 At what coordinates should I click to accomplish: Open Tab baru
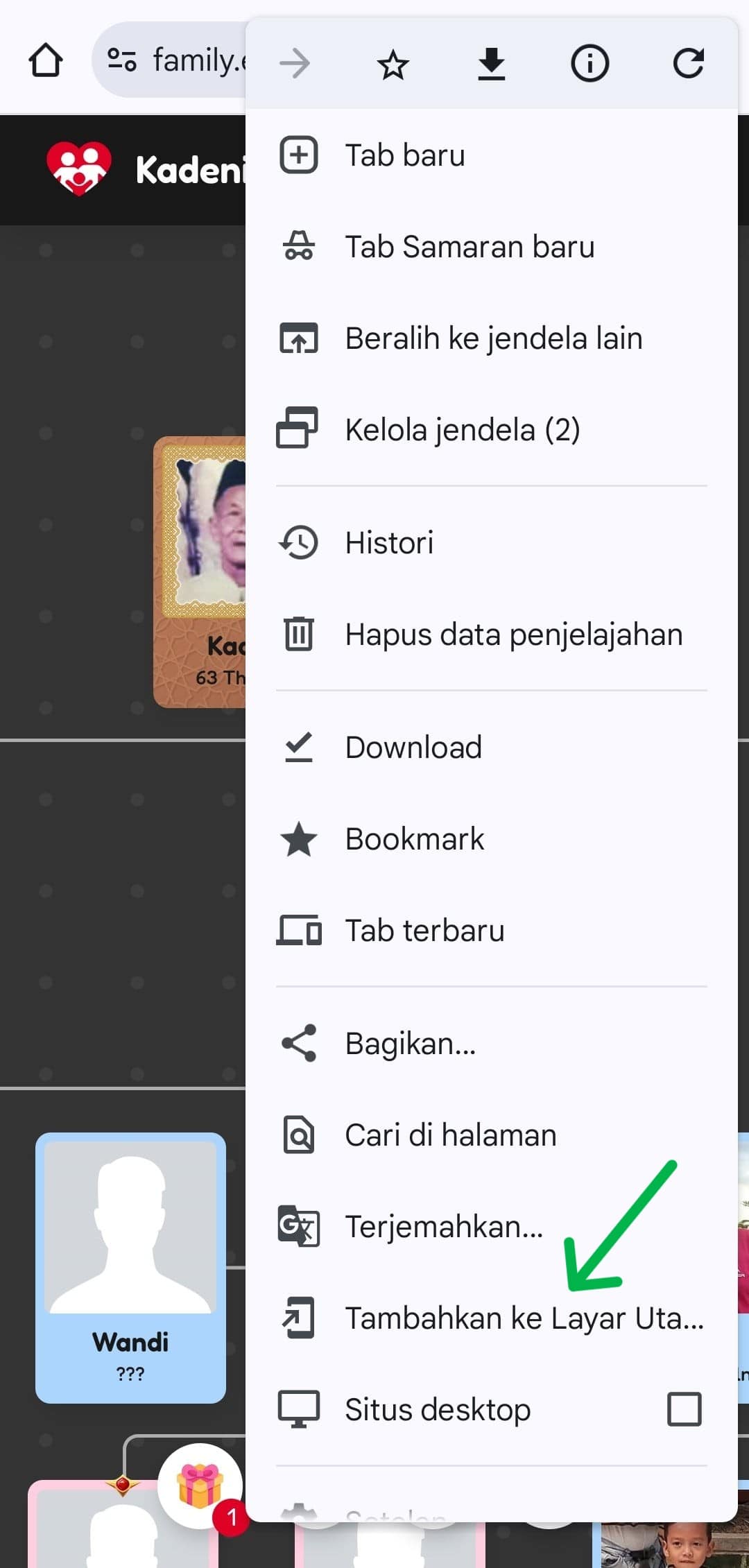coord(405,155)
